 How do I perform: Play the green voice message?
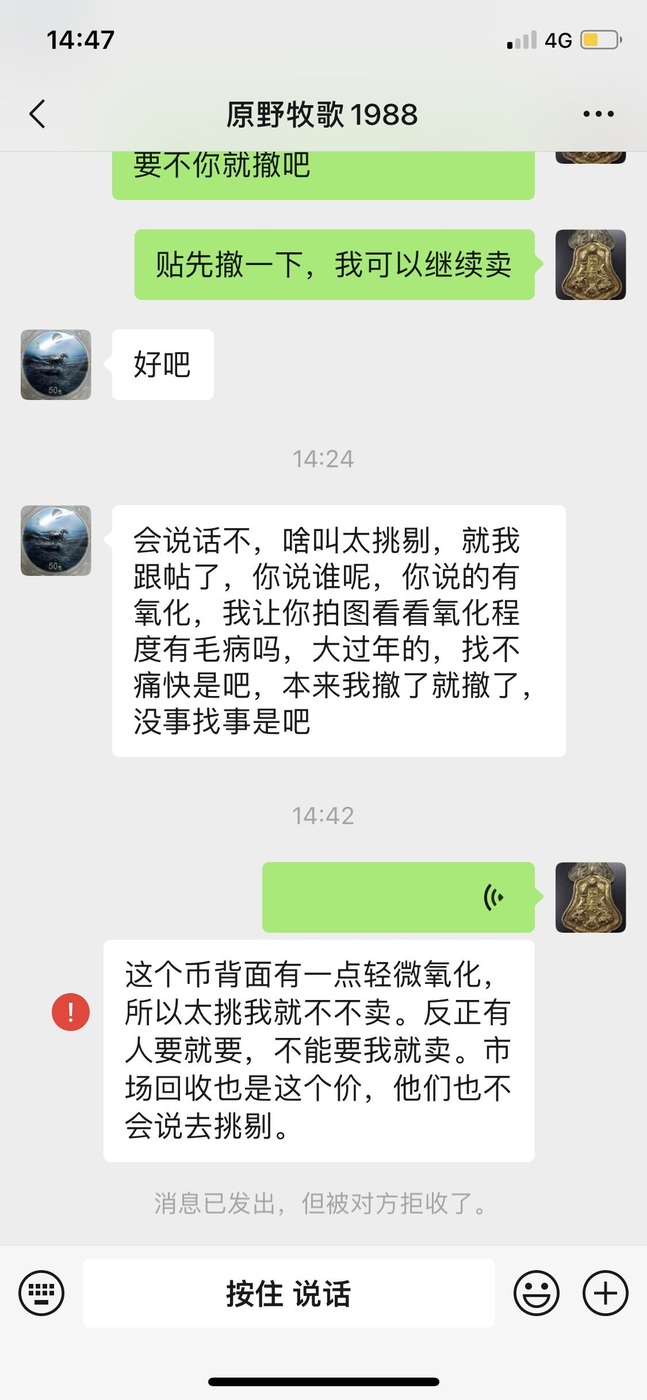coord(398,897)
